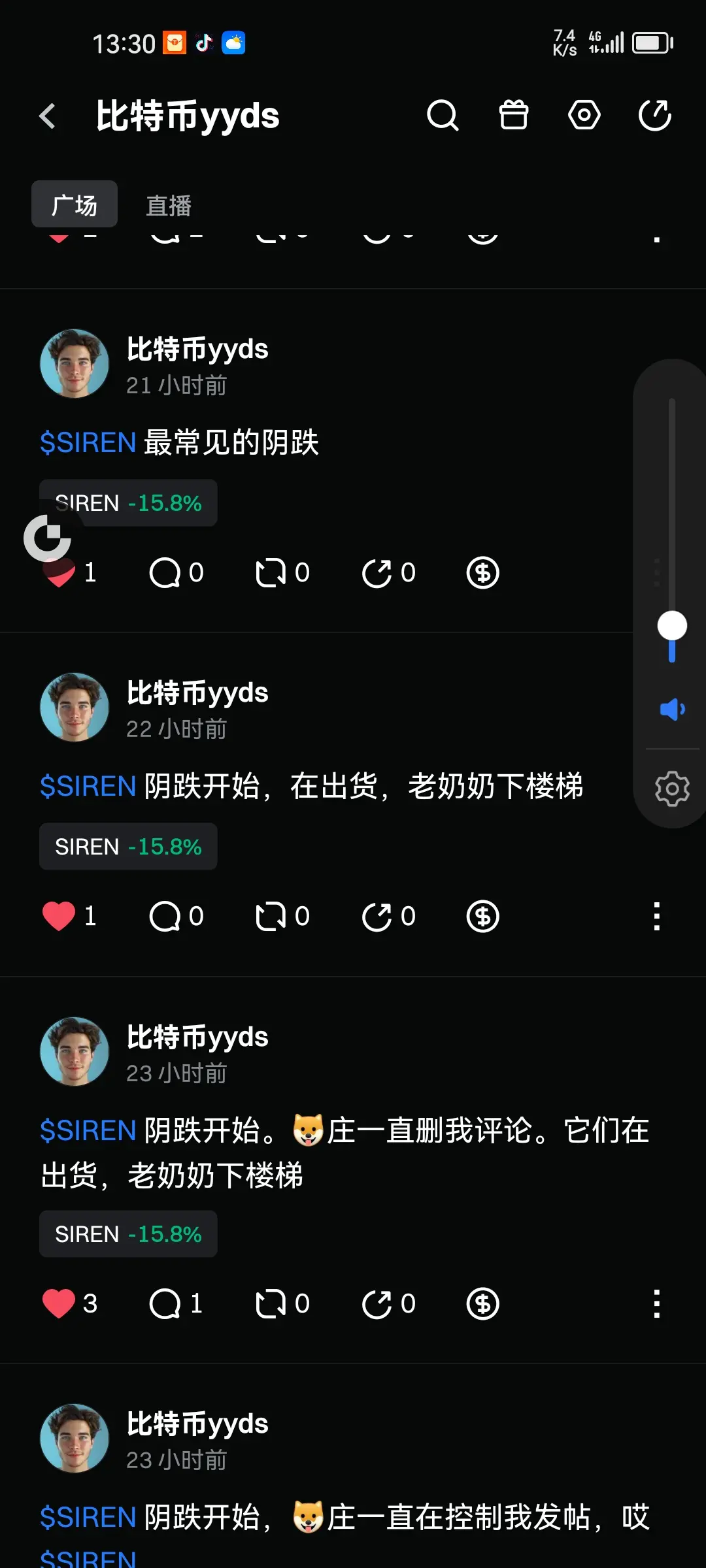The height and width of the screenshot is (1568, 706).
Task: Open the gift box icon
Action: [513, 116]
